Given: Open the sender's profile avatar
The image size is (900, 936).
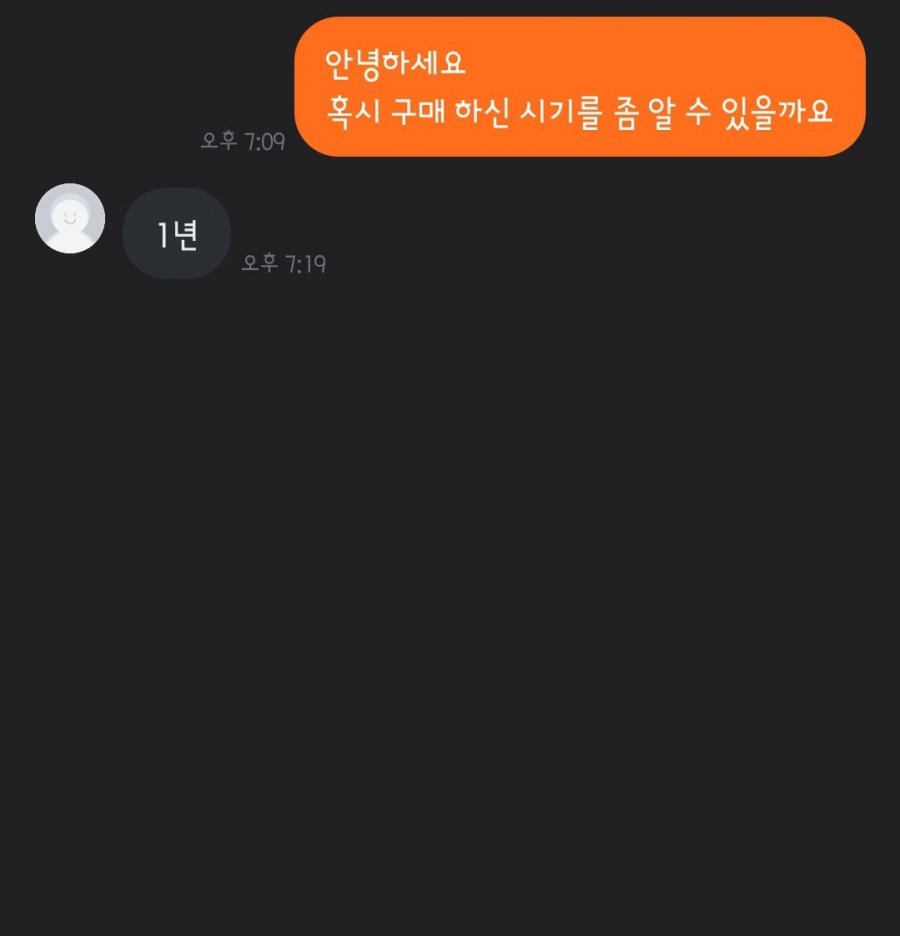Looking at the screenshot, I should (70, 218).
